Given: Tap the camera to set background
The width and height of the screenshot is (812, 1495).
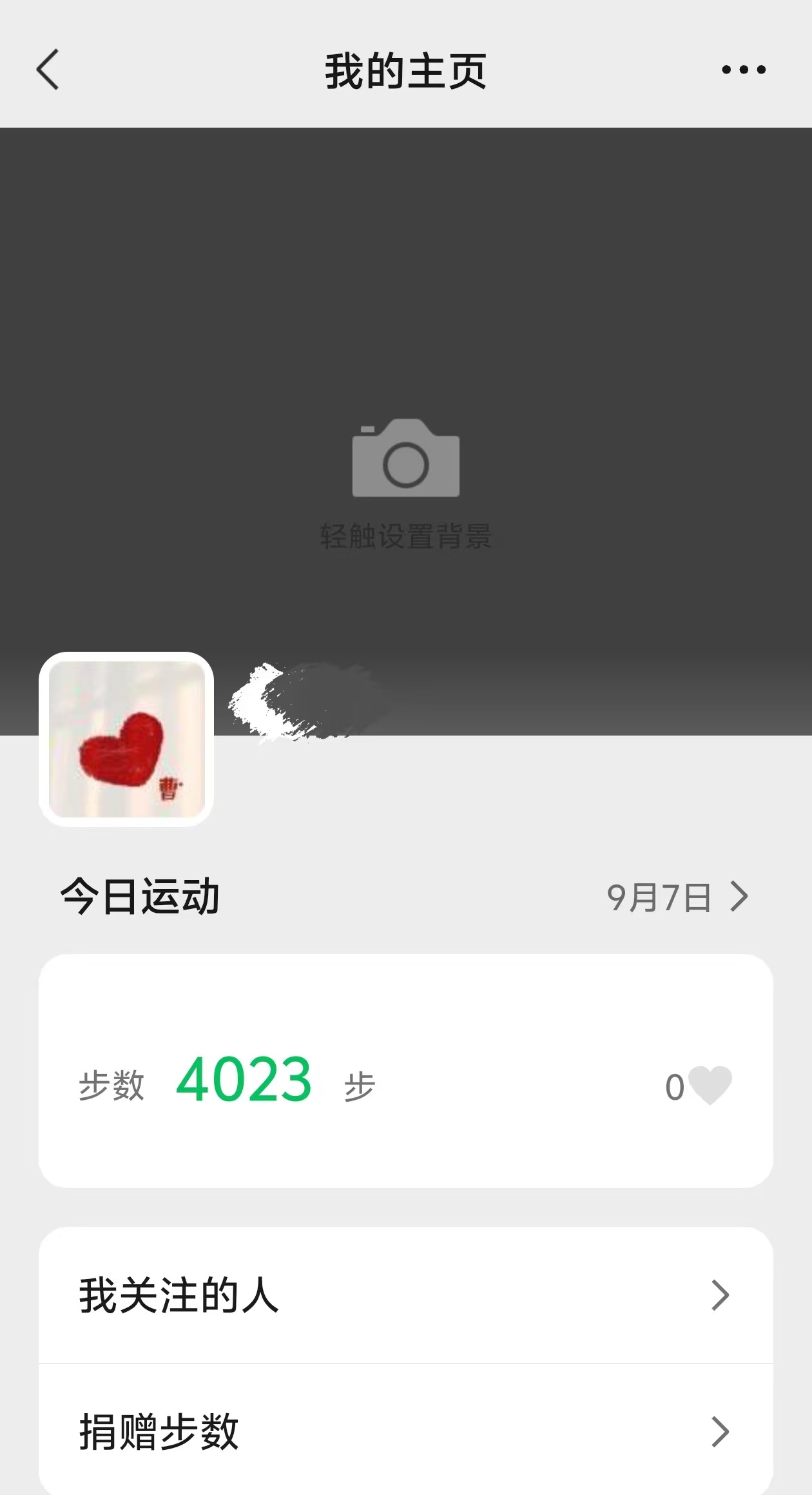Looking at the screenshot, I should click(406, 458).
